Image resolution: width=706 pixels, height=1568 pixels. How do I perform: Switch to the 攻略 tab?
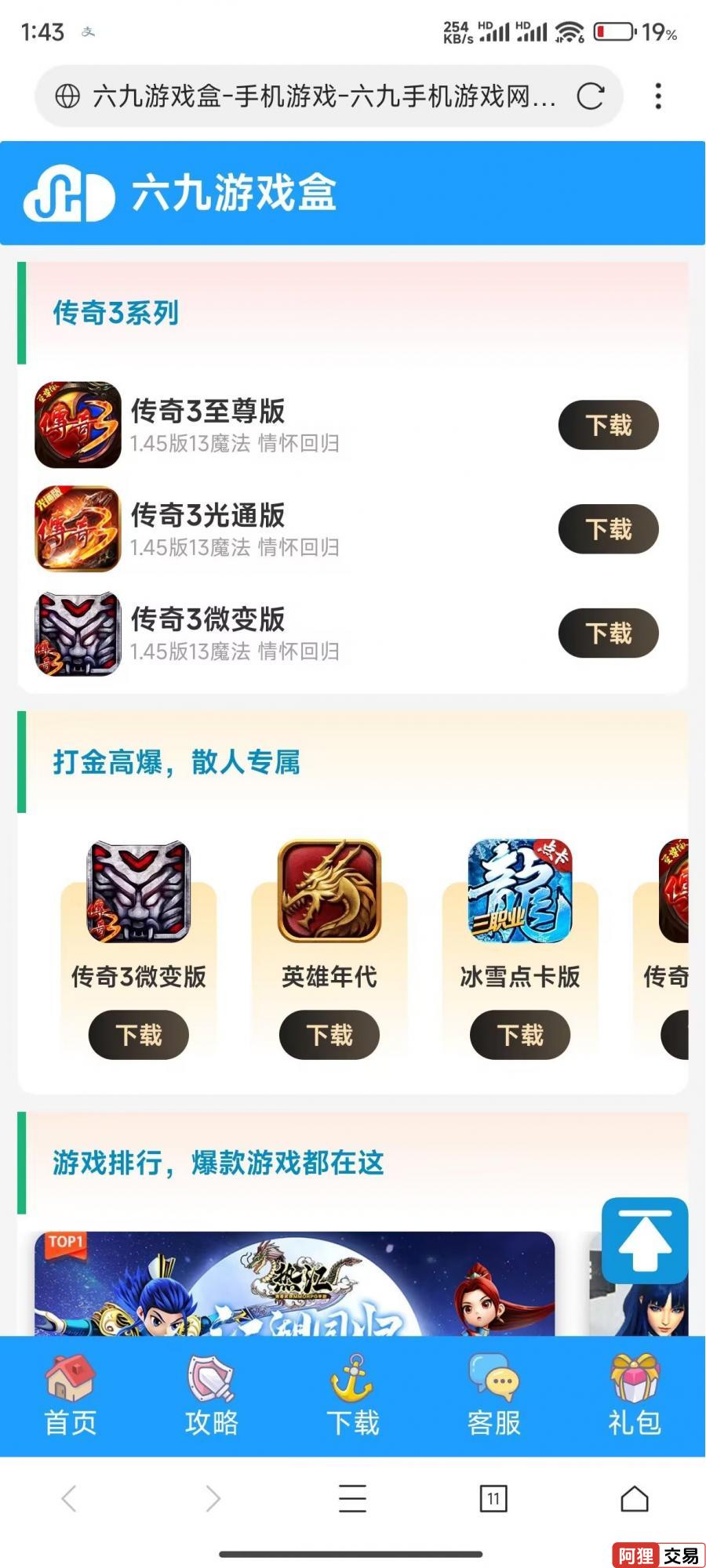click(x=211, y=1396)
